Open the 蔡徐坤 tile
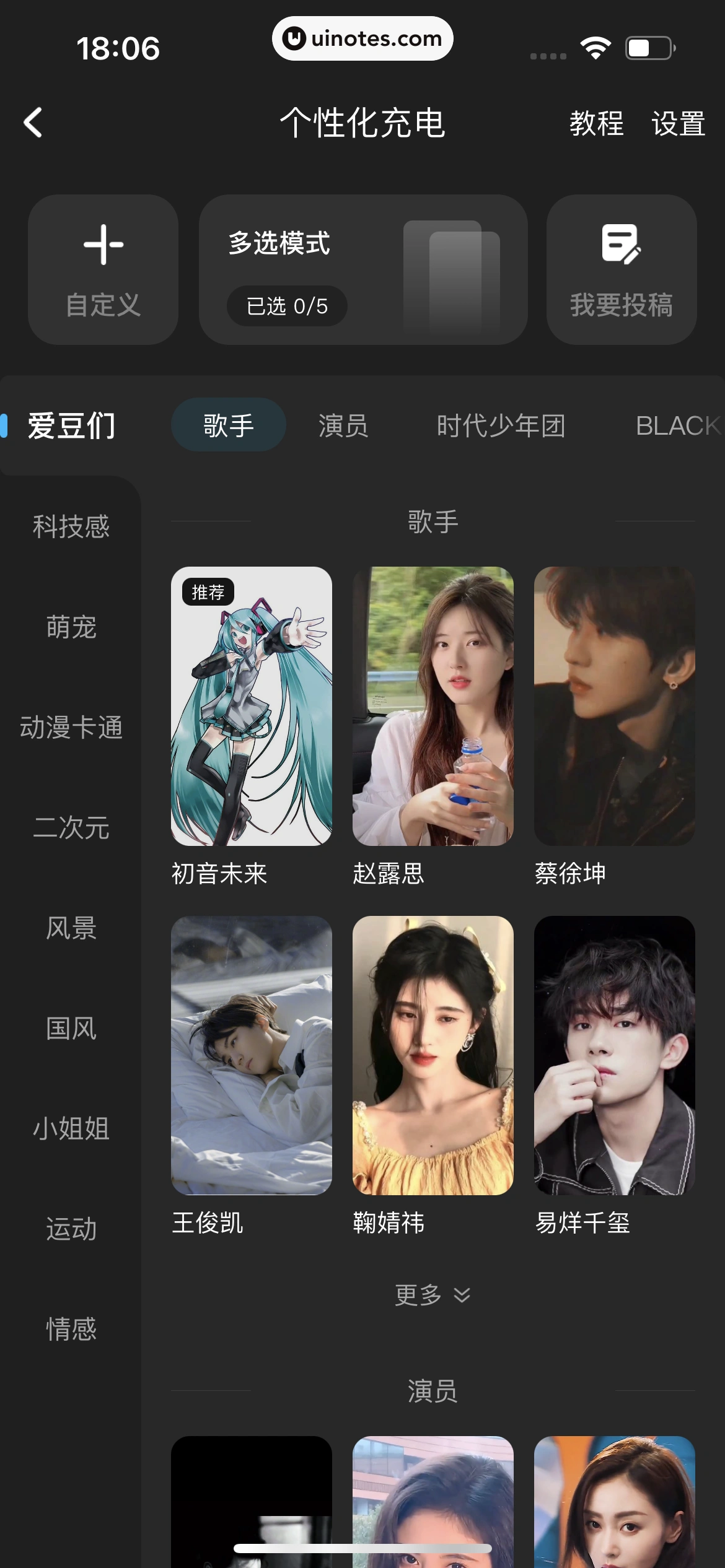The height and width of the screenshot is (1568, 725). point(614,706)
